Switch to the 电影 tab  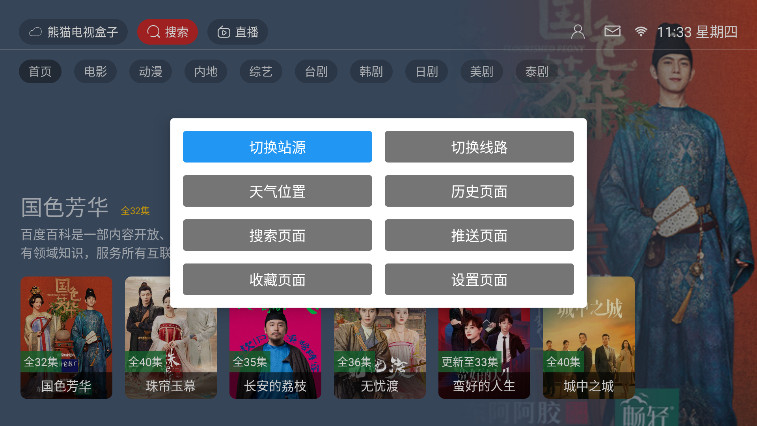pos(95,72)
